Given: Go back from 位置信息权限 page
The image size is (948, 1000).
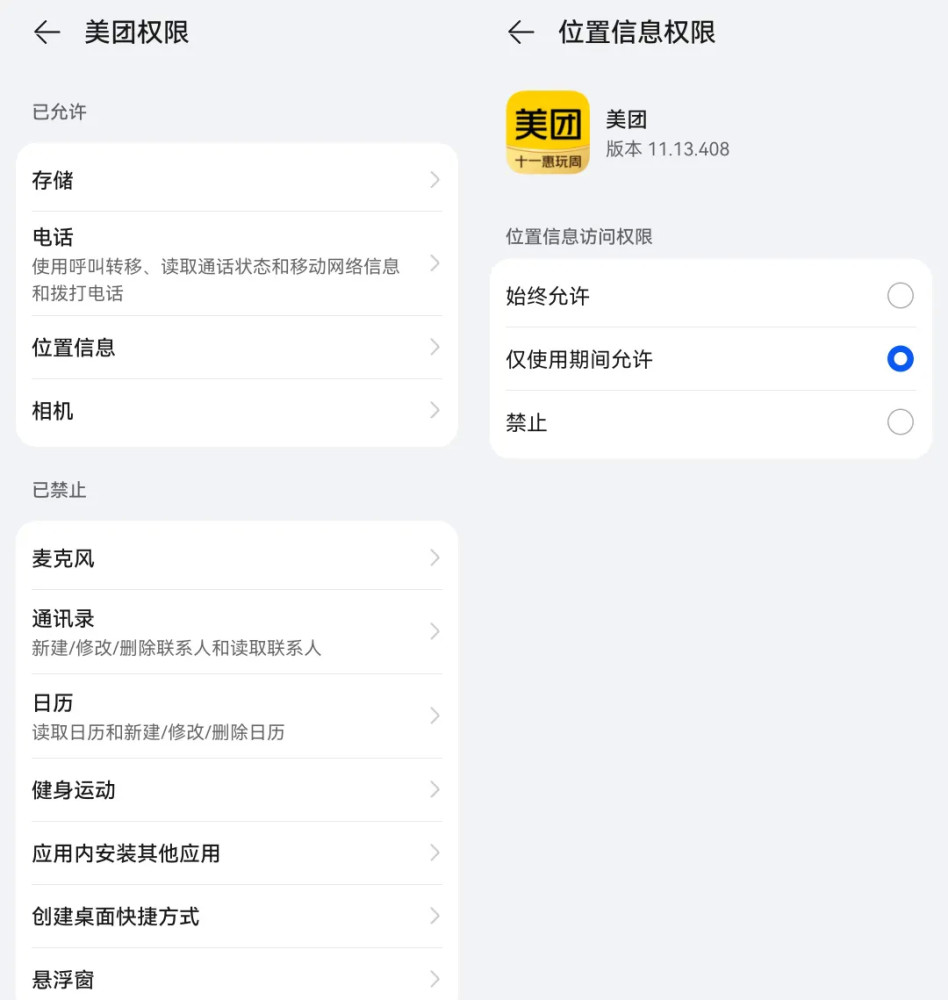Looking at the screenshot, I should click(x=520, y=33).
